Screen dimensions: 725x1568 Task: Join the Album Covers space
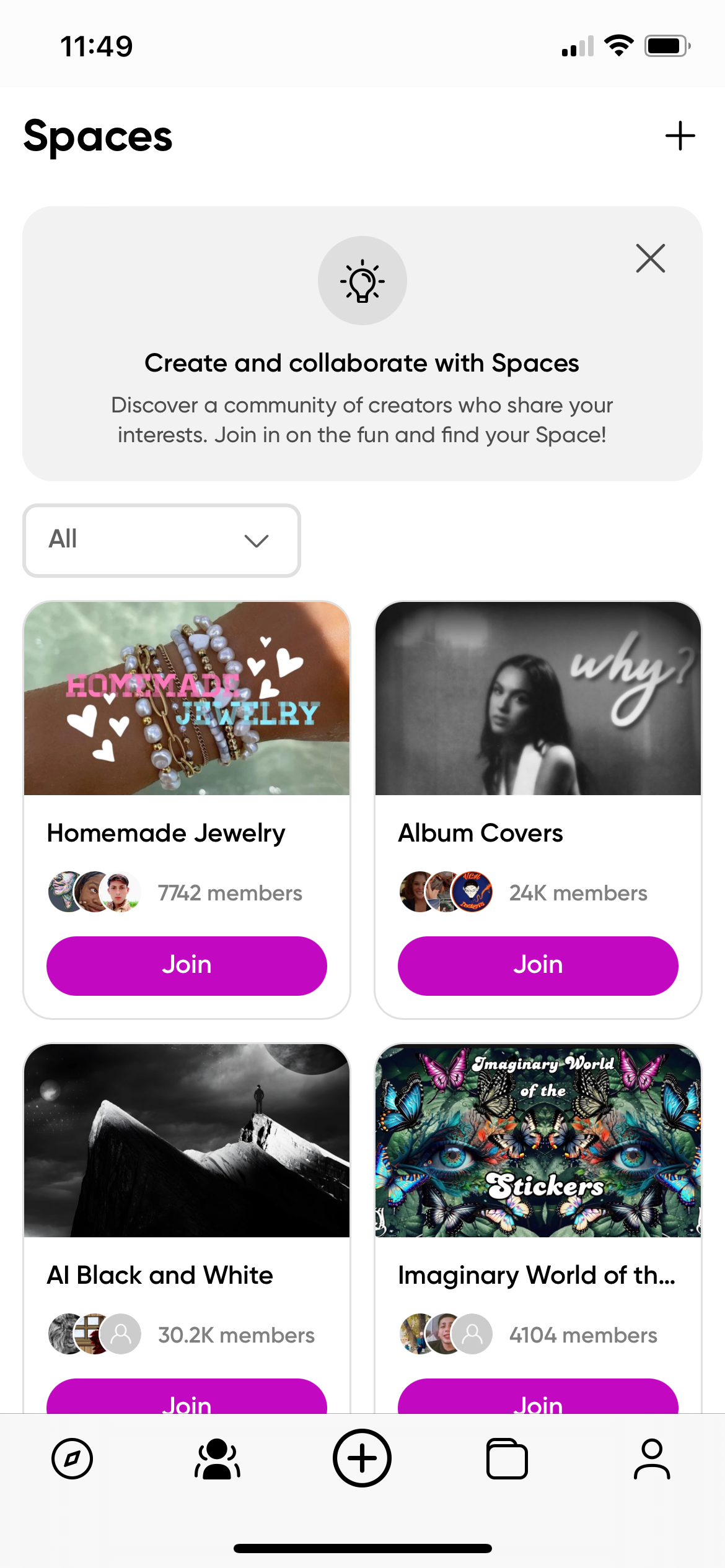click(537, 965)
